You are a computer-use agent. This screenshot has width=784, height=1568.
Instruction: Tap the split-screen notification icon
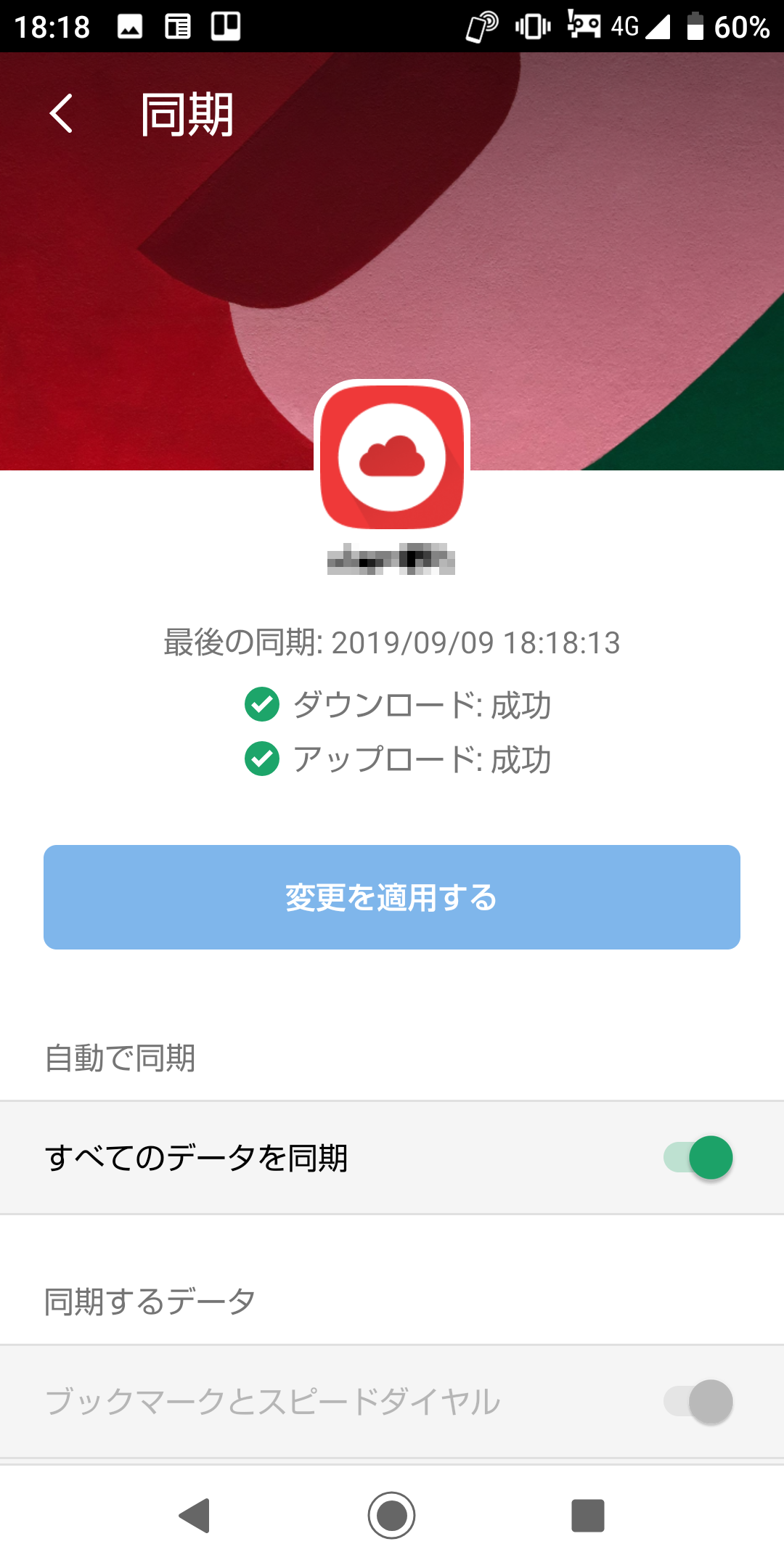[225, 26]
